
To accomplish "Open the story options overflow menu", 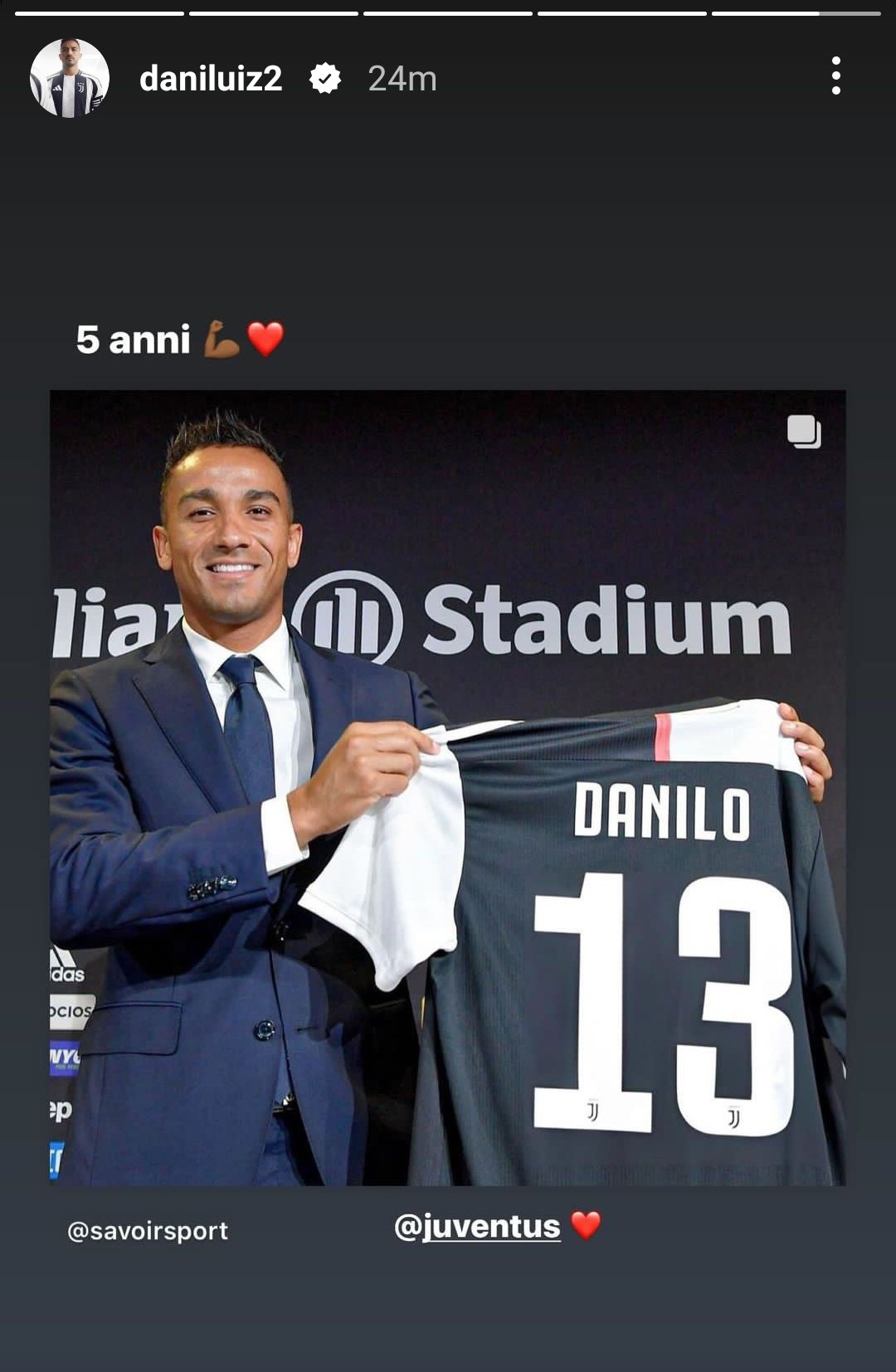I will 835,76.
